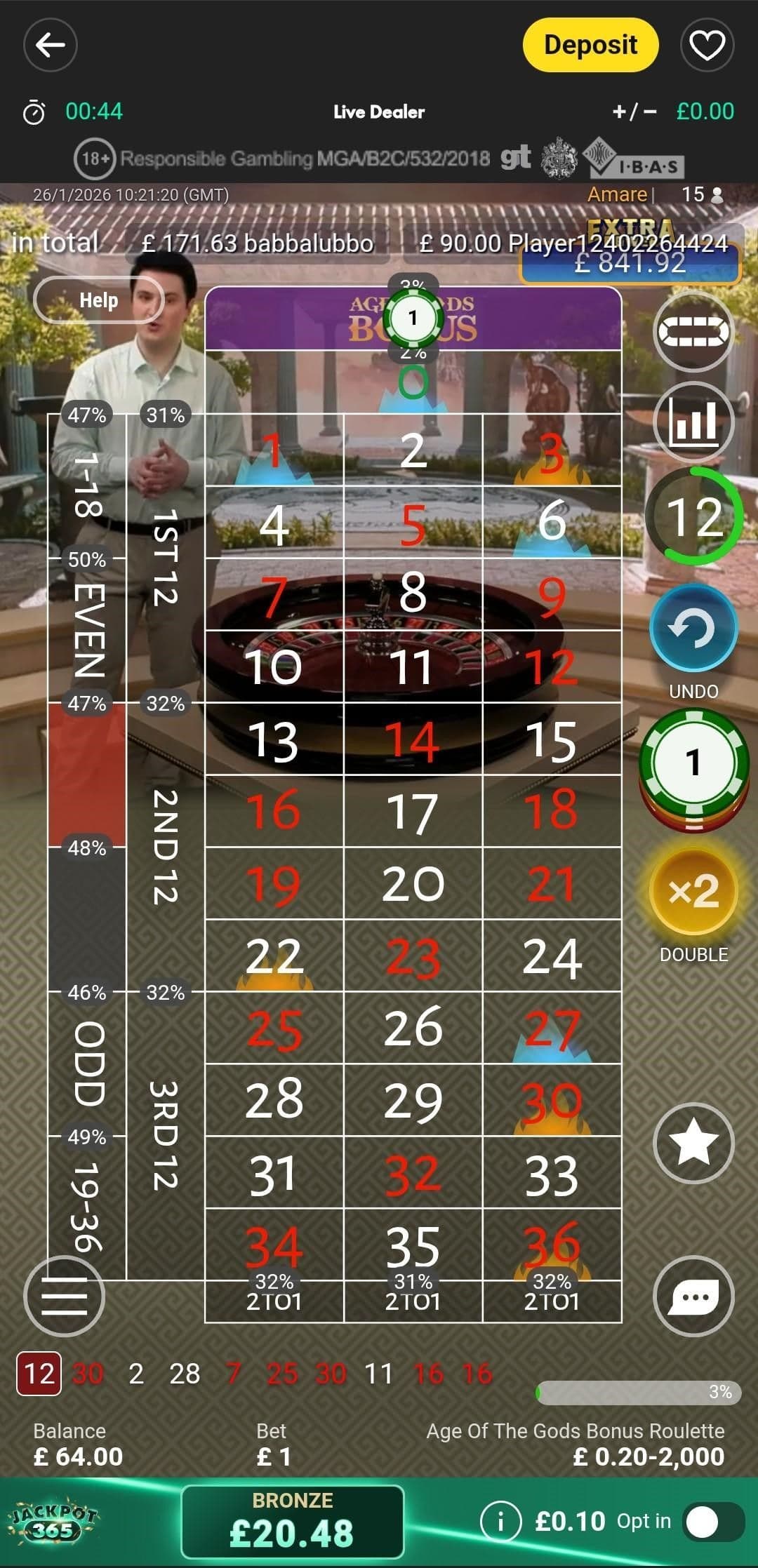Add game to favourites with heart icon

coord(707,46)
